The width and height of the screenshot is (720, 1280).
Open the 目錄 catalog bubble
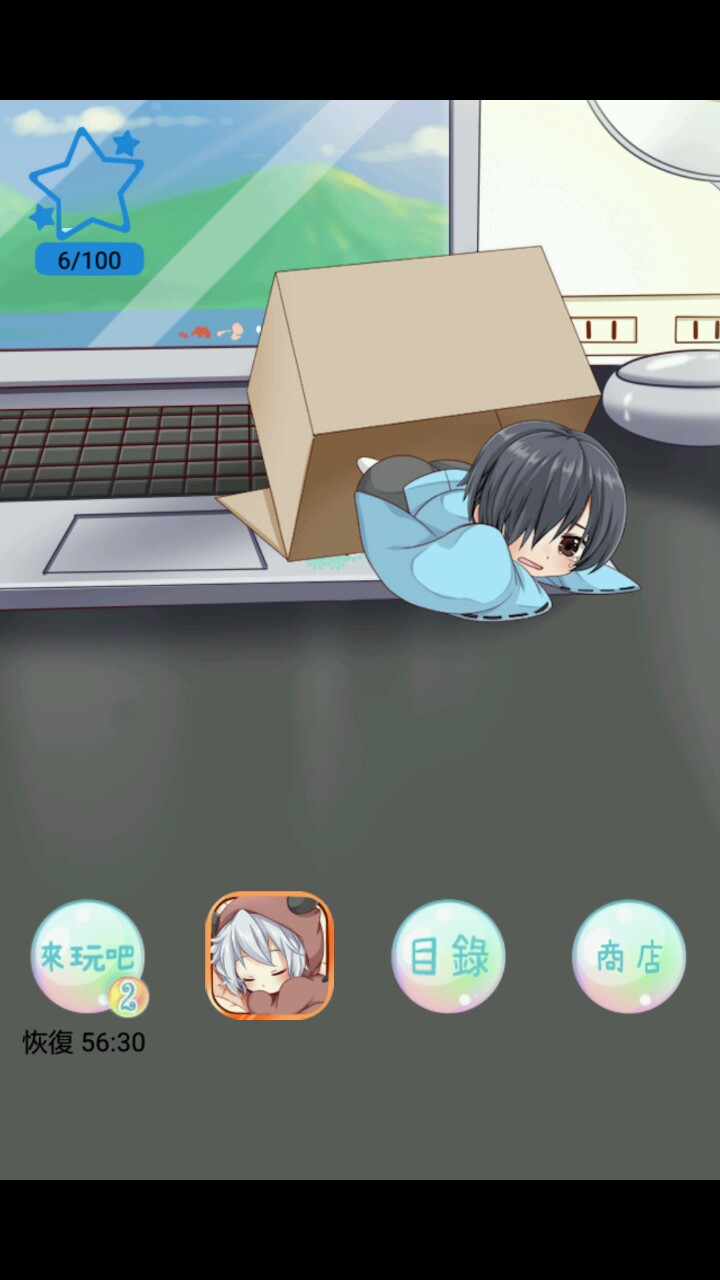[x=448, y=956]
